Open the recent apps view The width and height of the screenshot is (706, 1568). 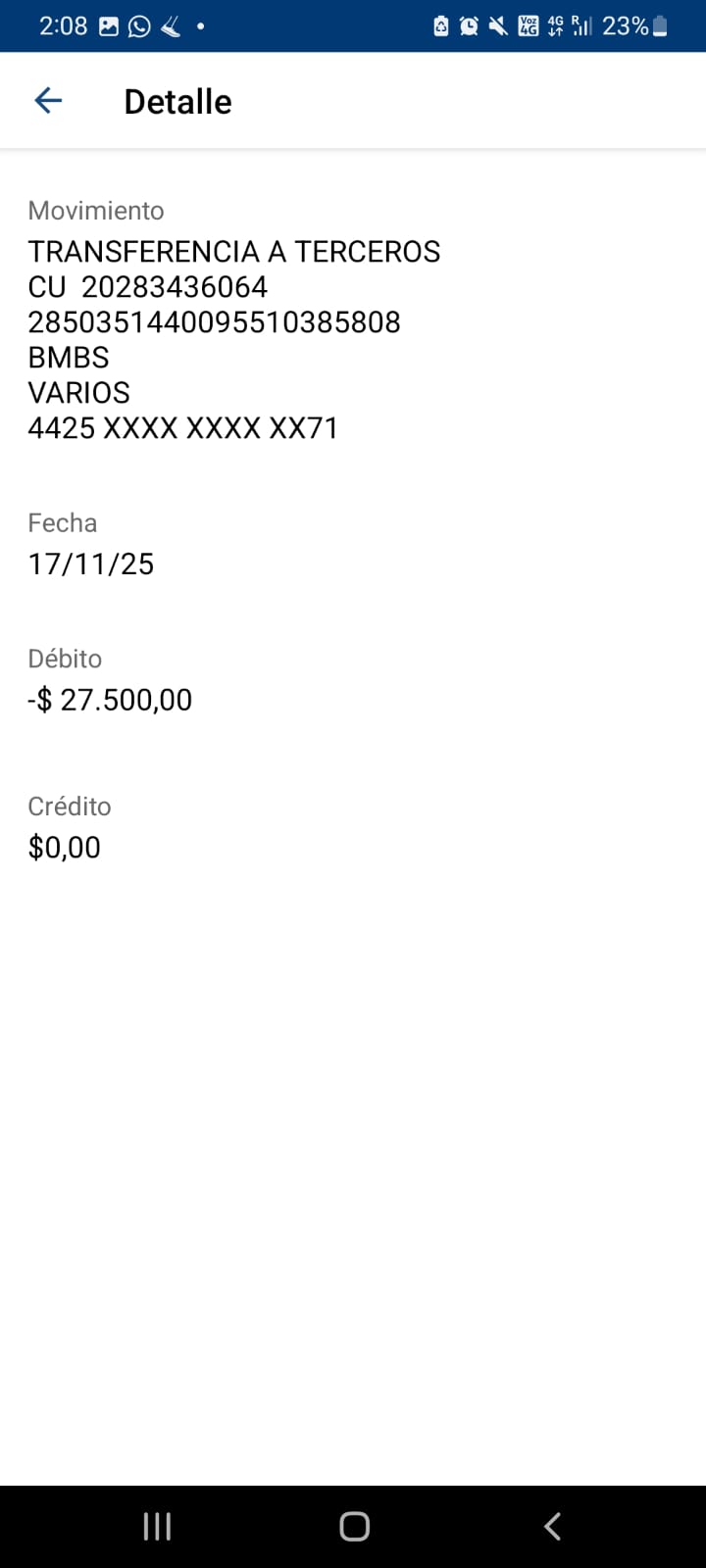[157, 1526]
